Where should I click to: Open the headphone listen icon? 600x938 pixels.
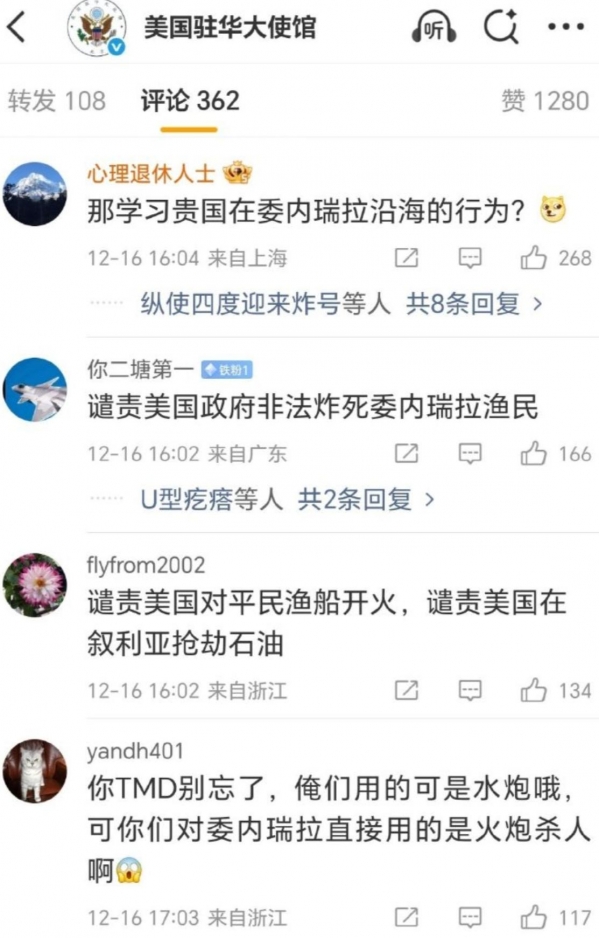click(434, 29)
